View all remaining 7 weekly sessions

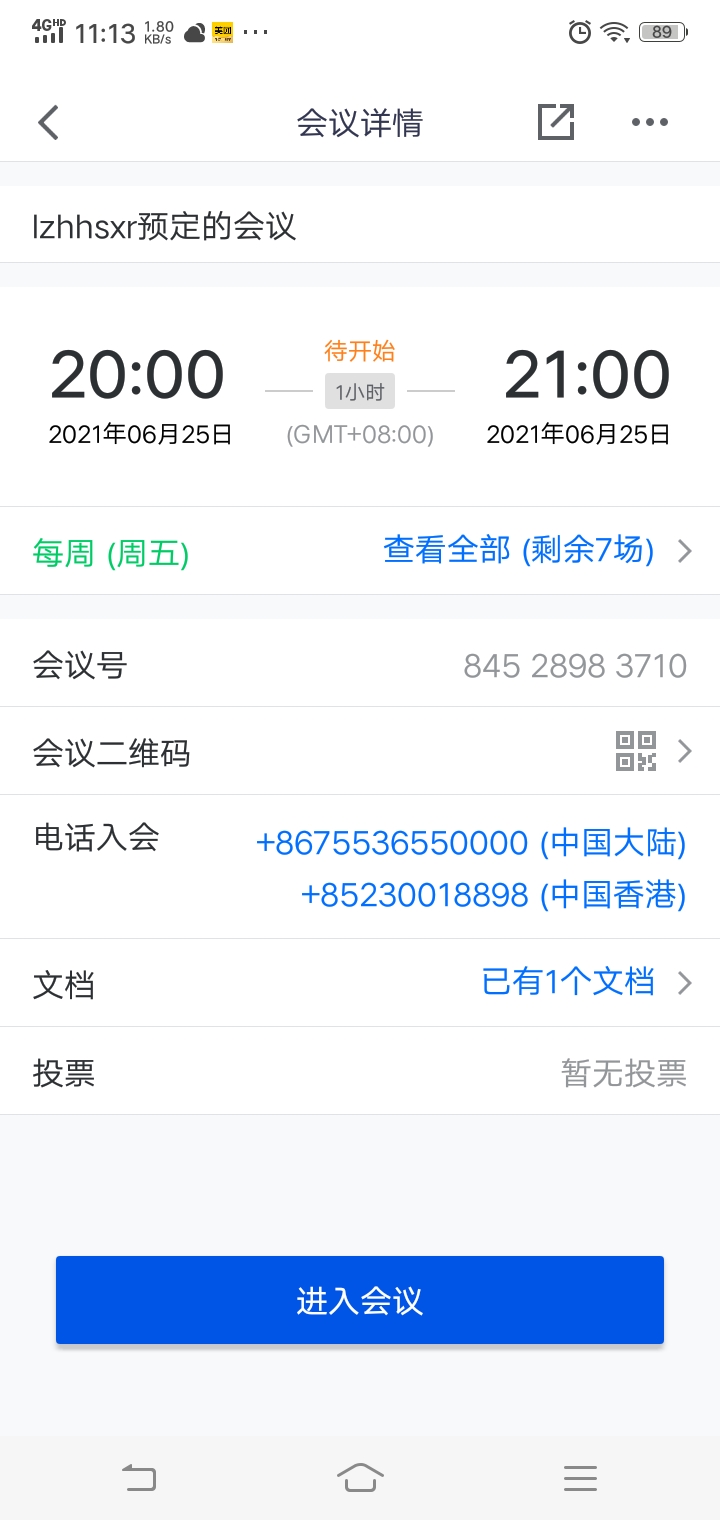pos(537,550)
